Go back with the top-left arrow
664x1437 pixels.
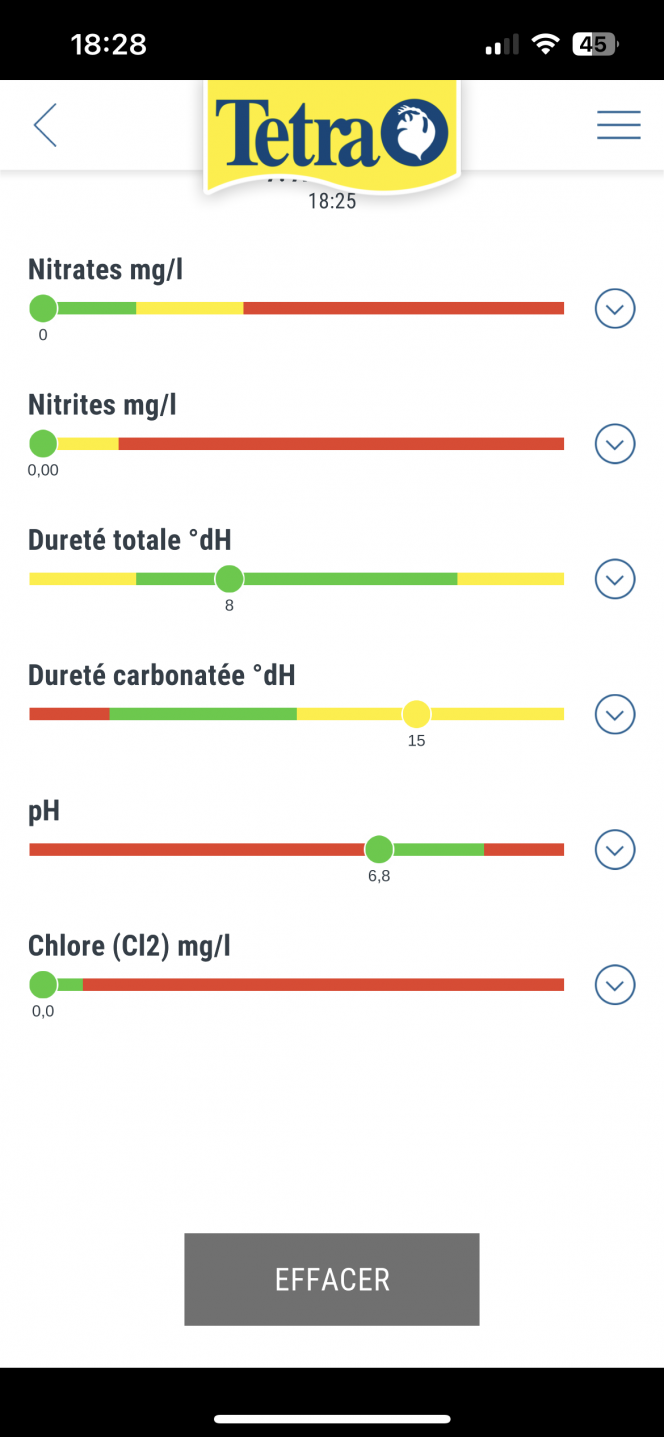(45, 125)
